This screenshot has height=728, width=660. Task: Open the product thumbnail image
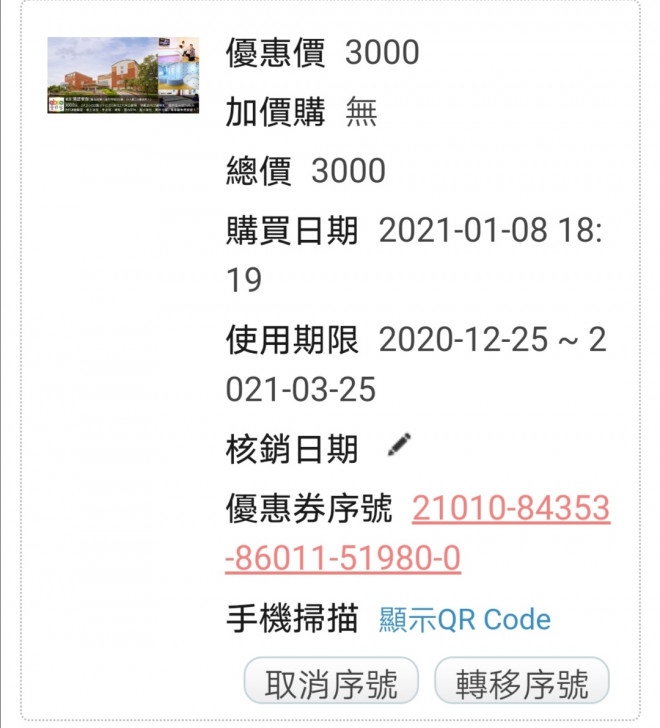123,75
